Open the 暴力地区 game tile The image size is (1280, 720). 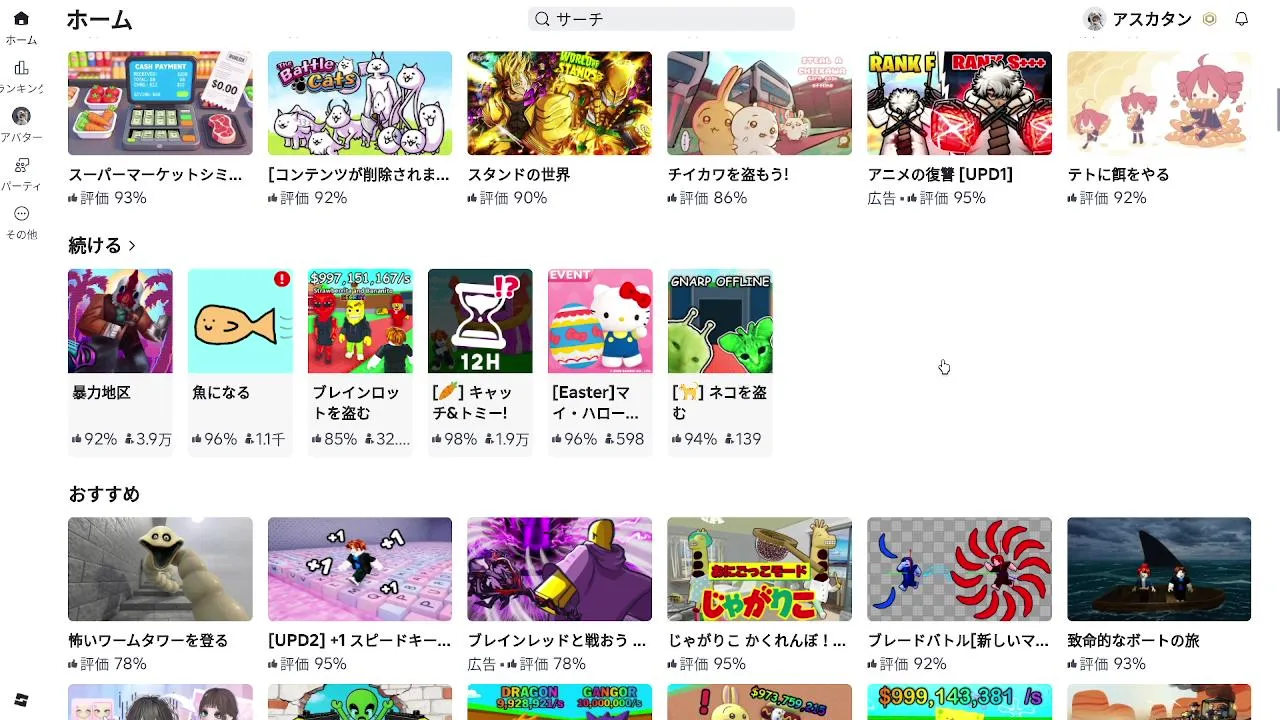click(x=120, y=321)
